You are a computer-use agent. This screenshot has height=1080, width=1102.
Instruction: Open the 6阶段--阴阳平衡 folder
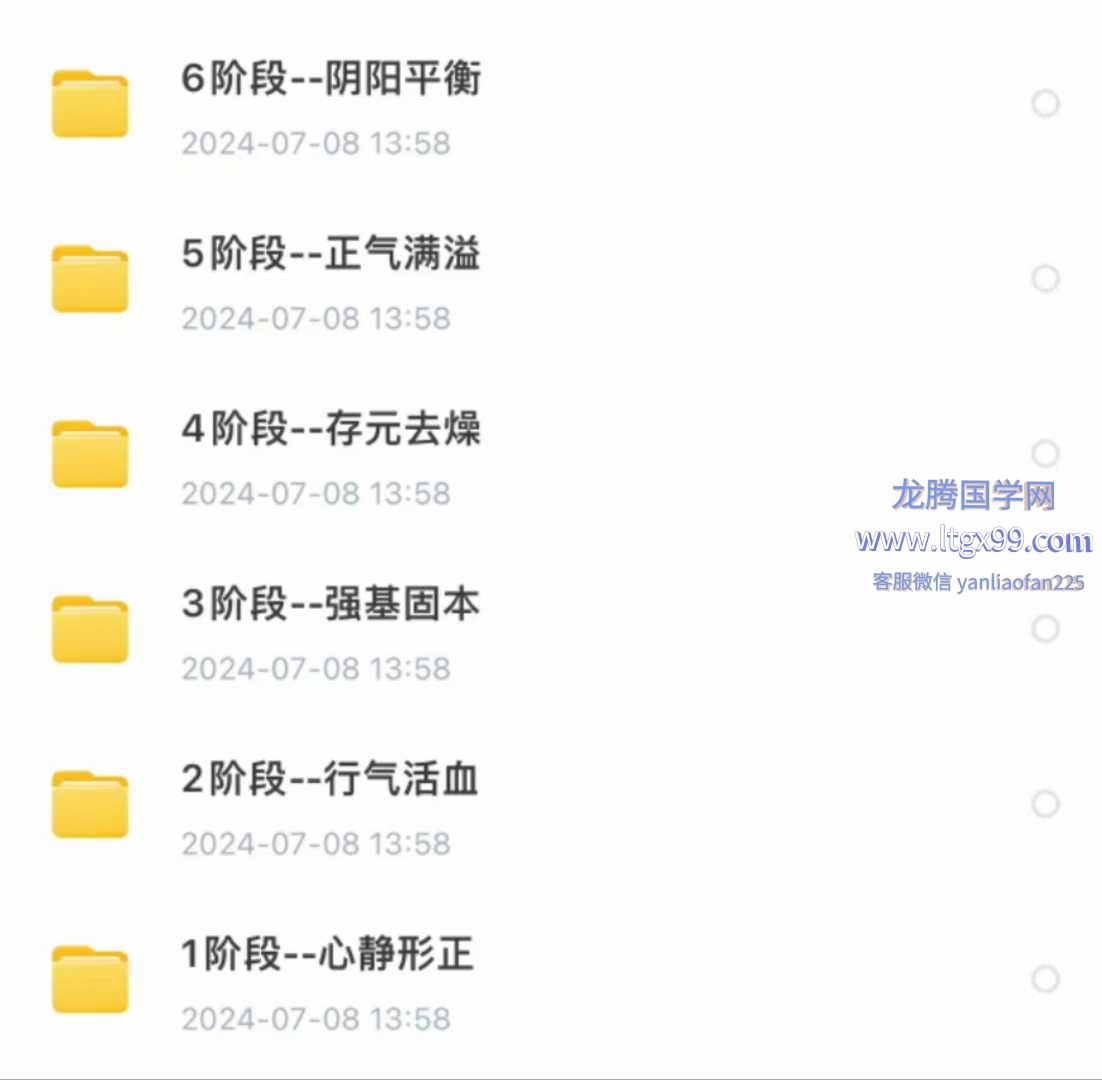tap(331, 80)
